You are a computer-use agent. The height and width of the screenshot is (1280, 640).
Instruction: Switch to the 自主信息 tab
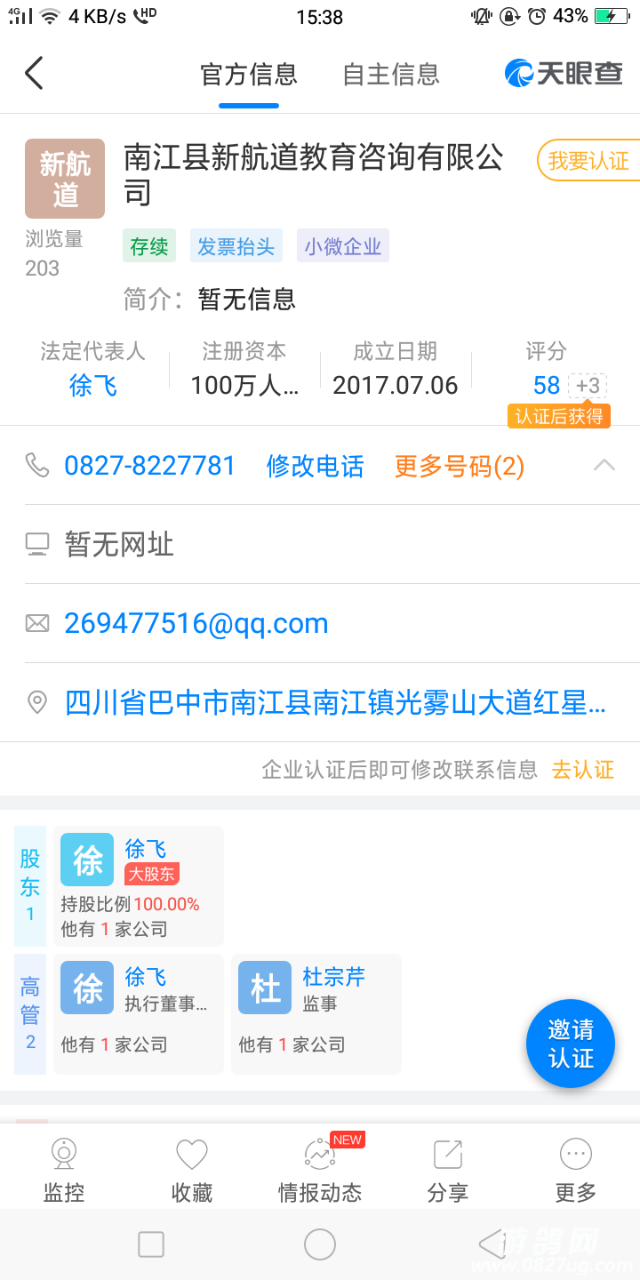pos(391,75)
